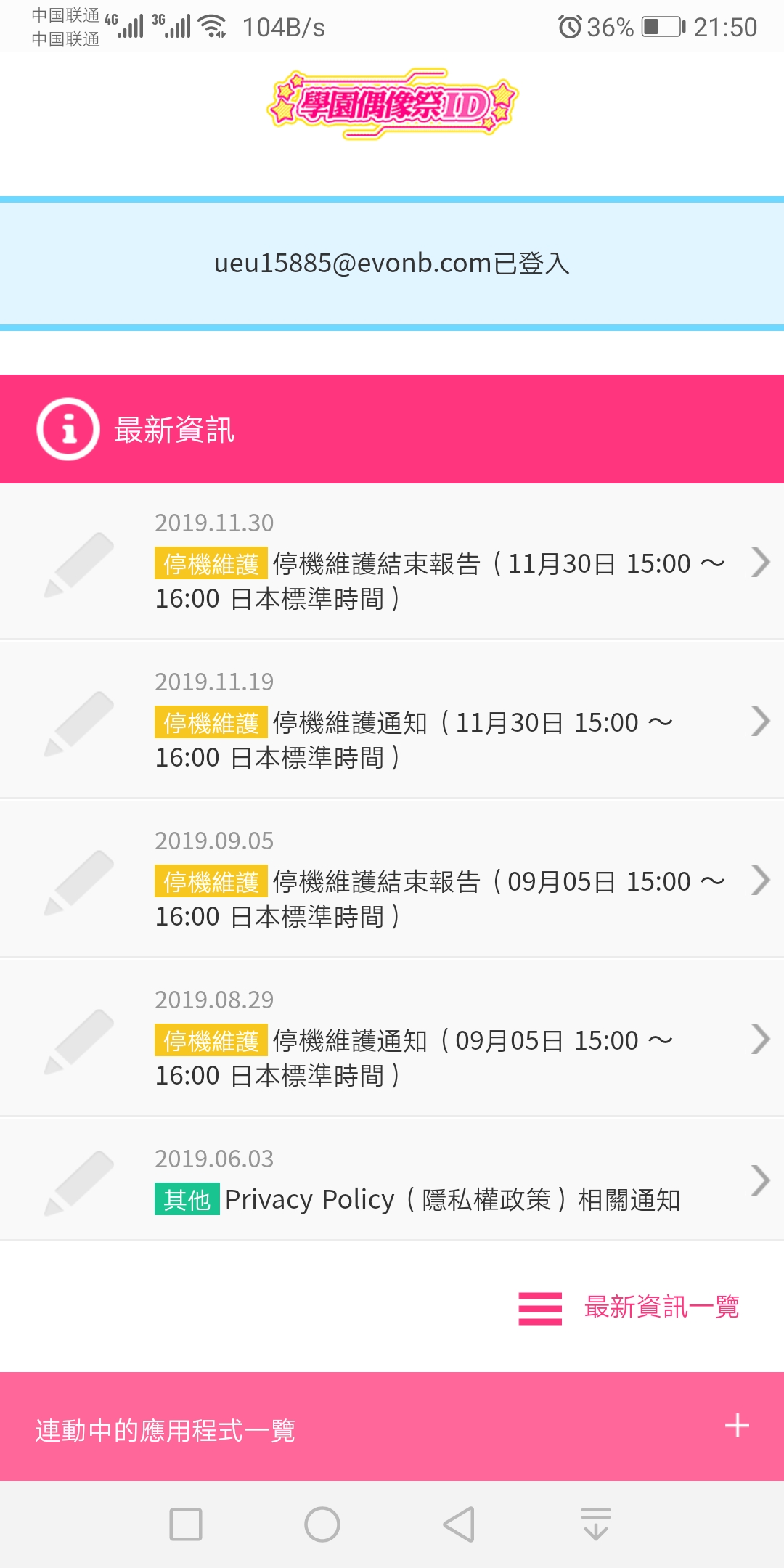View the full 最新資訊一覽 news list
Image resolution: width=784 pixels, height=1568 pixels.
coord(629,1307)
